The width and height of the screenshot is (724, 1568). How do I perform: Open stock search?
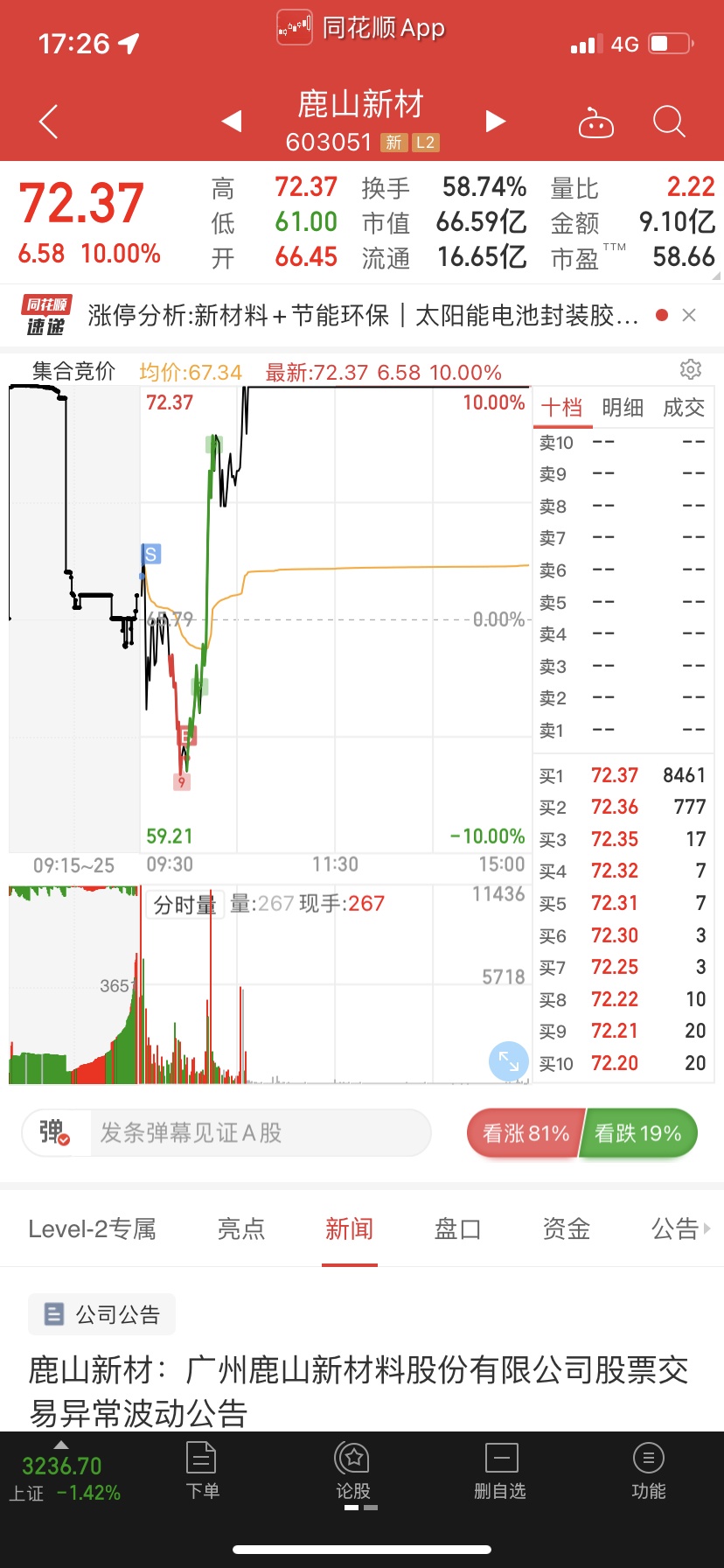coord(669,122)
